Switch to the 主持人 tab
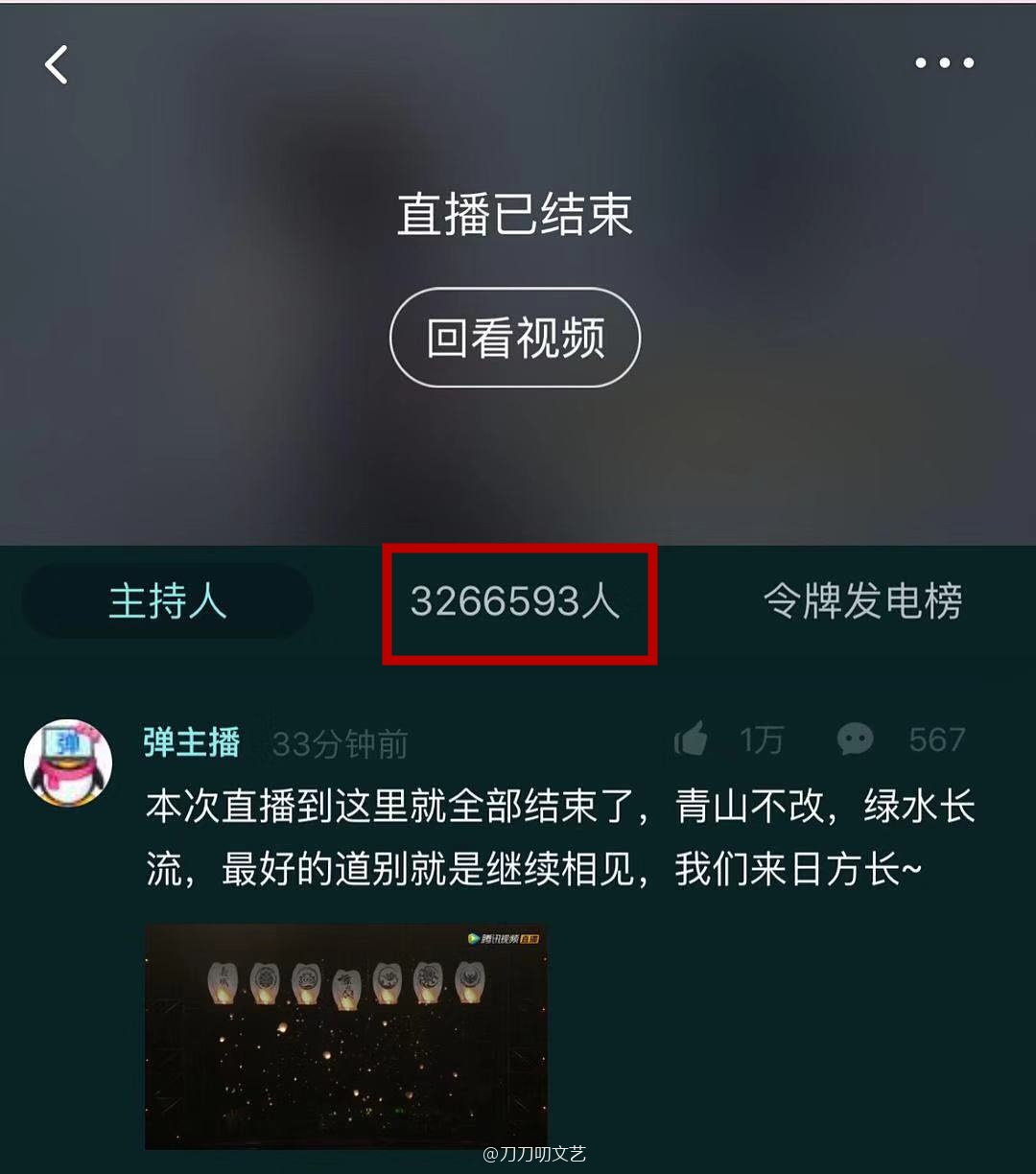This screenshot has height=1174, width=1036. point(168,601)
